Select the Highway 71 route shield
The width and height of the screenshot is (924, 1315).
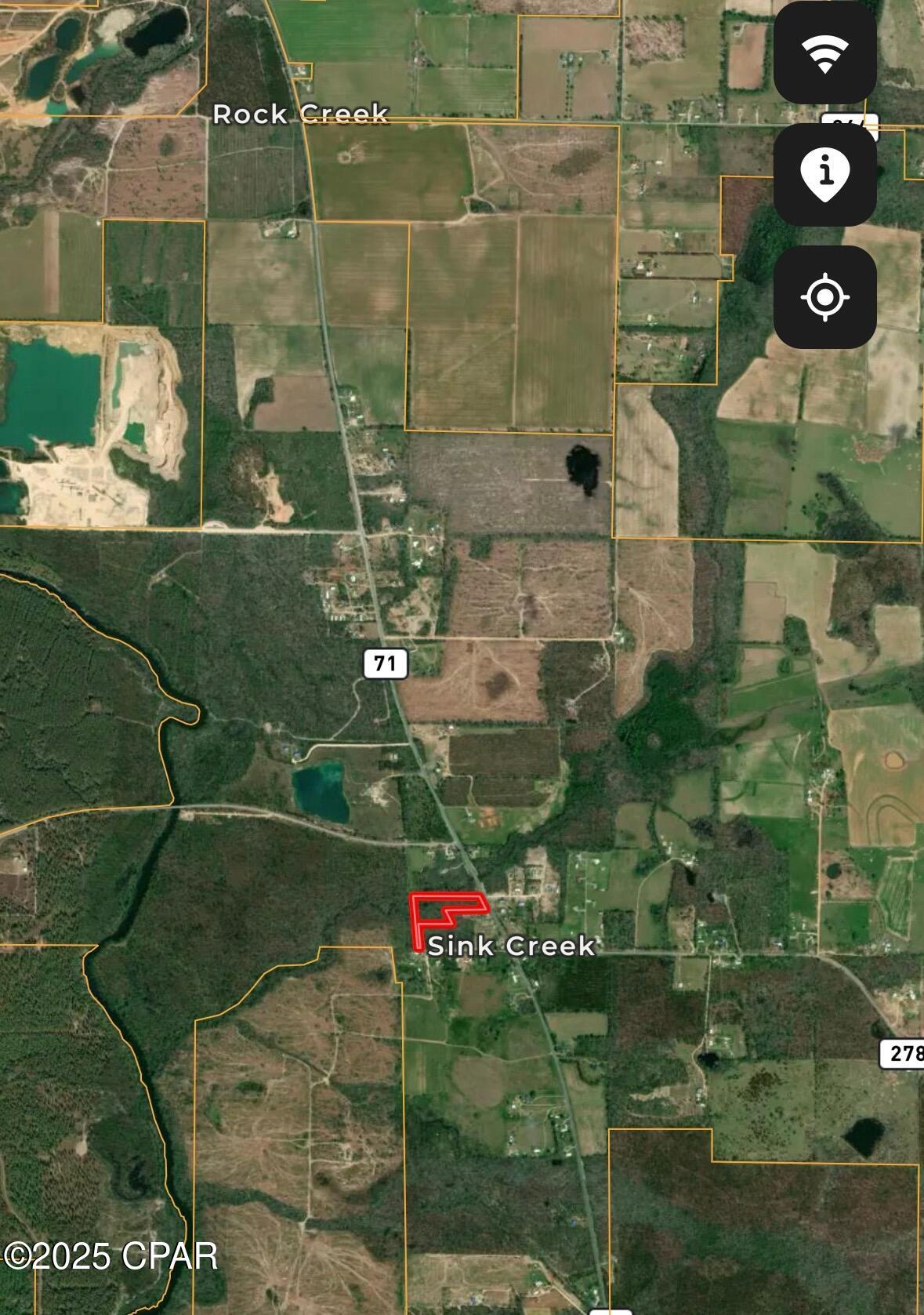[x=386, y=662]
